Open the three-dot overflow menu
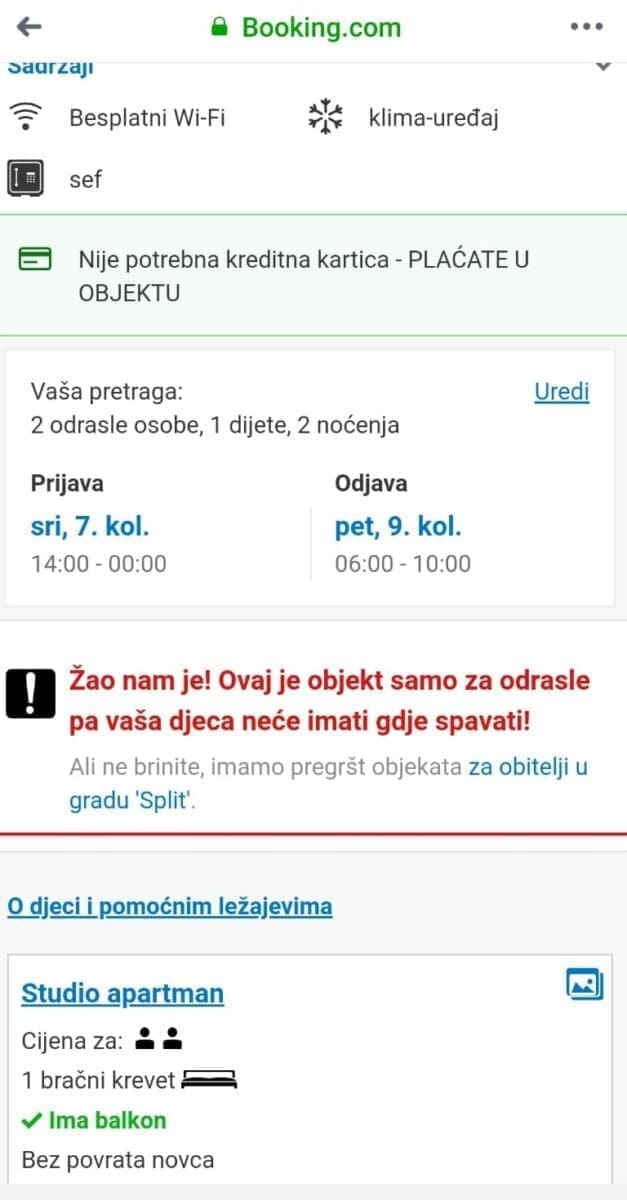The width and height of the screenshot is (627, 1200). 587,27
